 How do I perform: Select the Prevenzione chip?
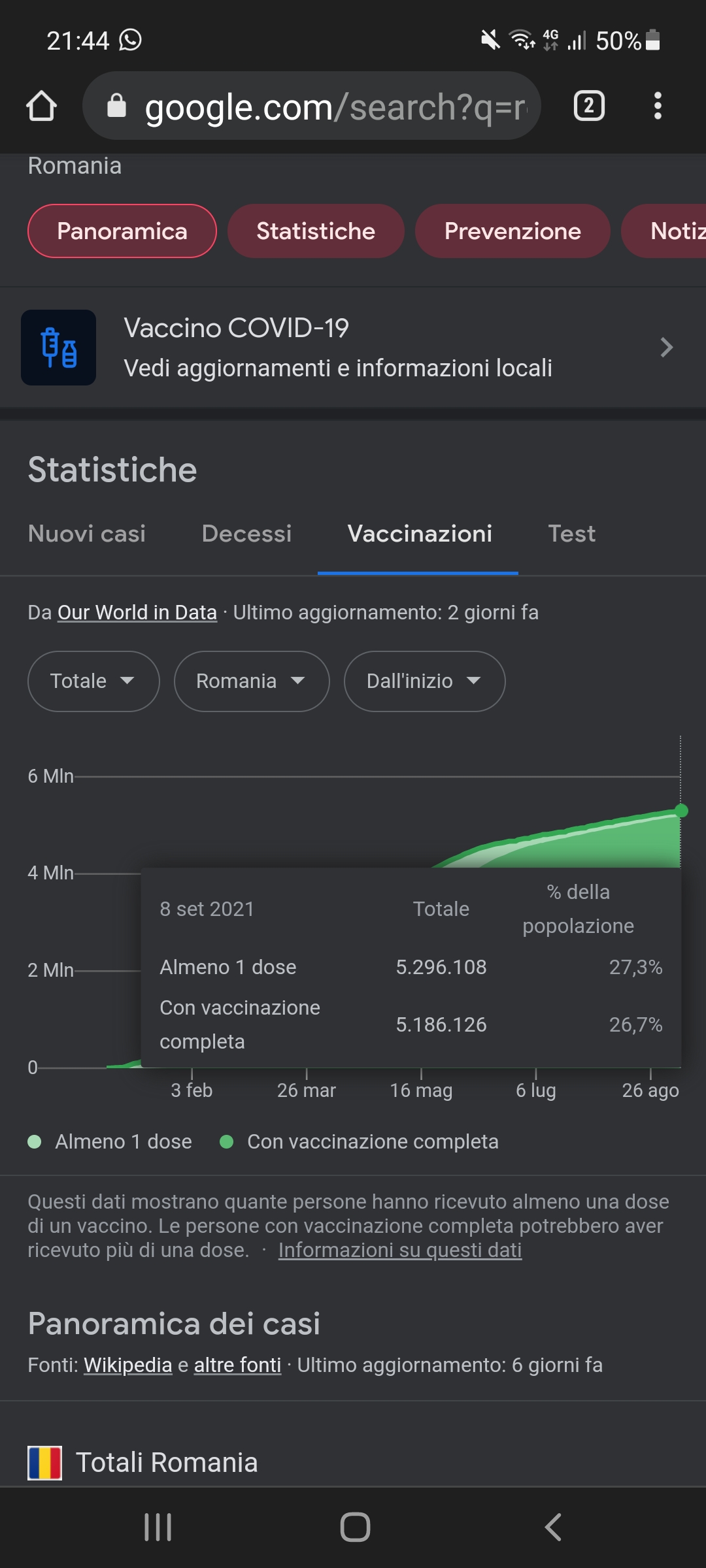tap(513, 231)
